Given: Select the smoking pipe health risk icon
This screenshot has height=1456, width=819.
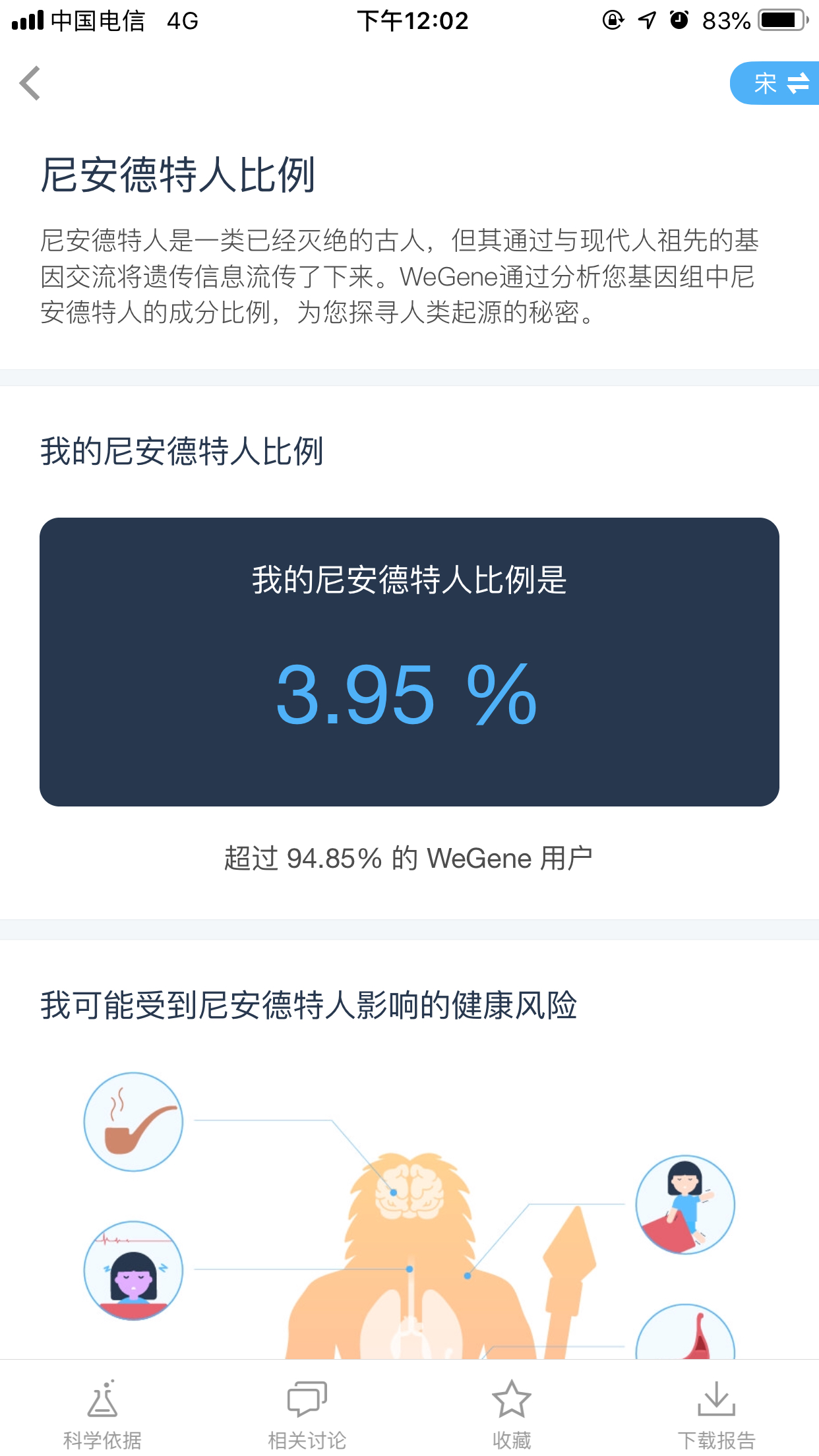Looking at the screenshot, I should point(133,1122).
